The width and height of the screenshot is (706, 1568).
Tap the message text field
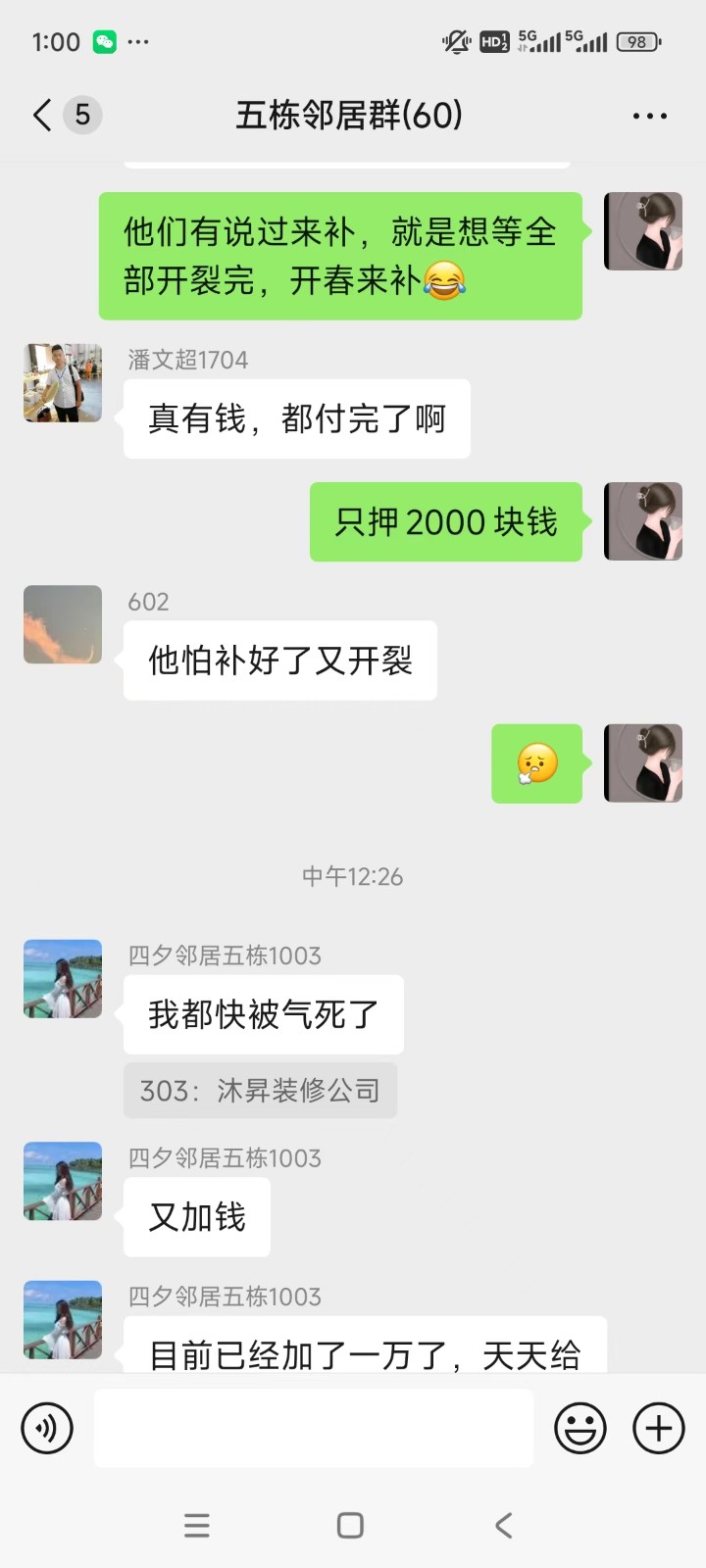(314, 1427)
